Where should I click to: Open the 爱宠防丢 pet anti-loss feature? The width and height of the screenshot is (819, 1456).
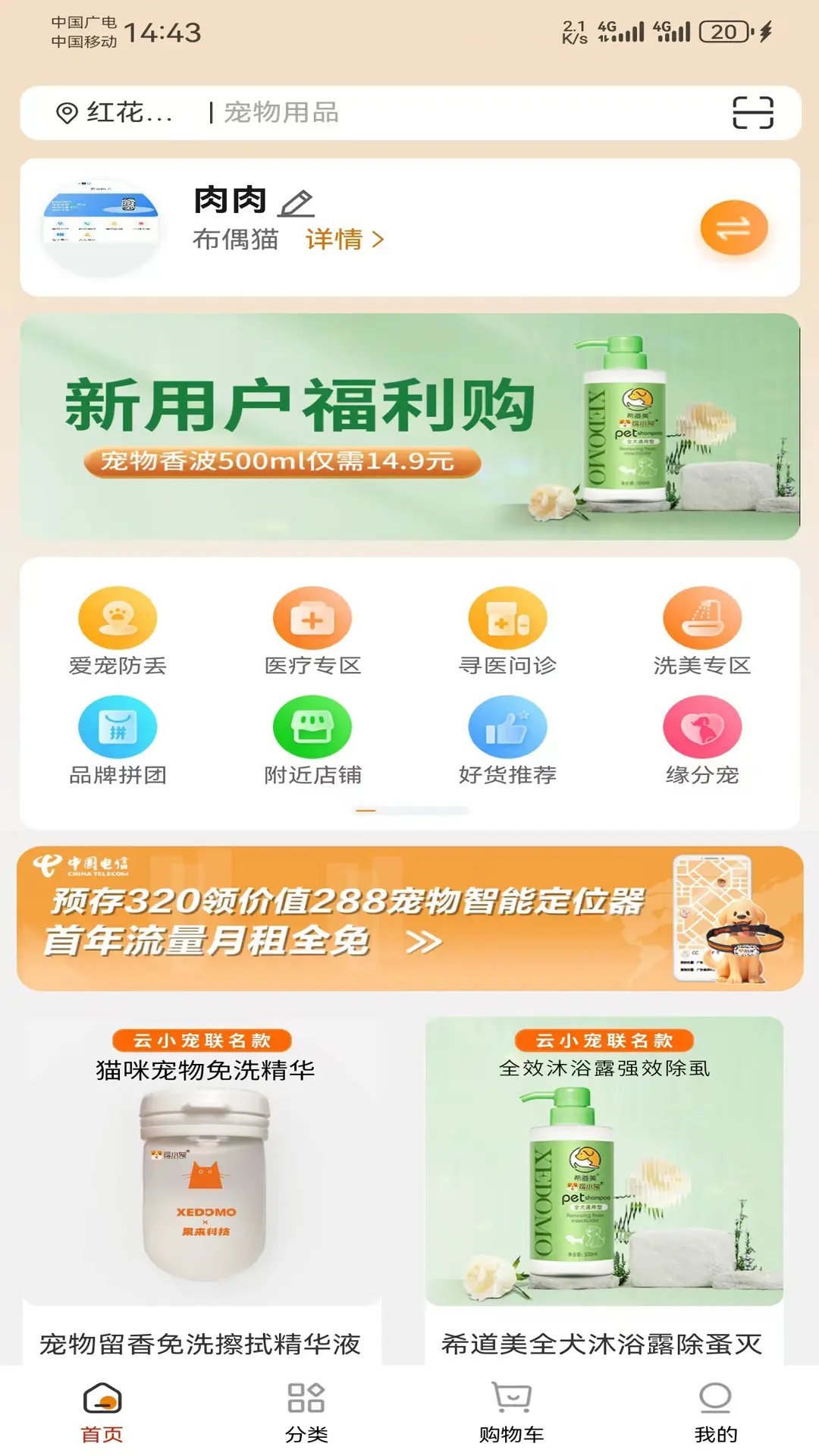point(118,633)
